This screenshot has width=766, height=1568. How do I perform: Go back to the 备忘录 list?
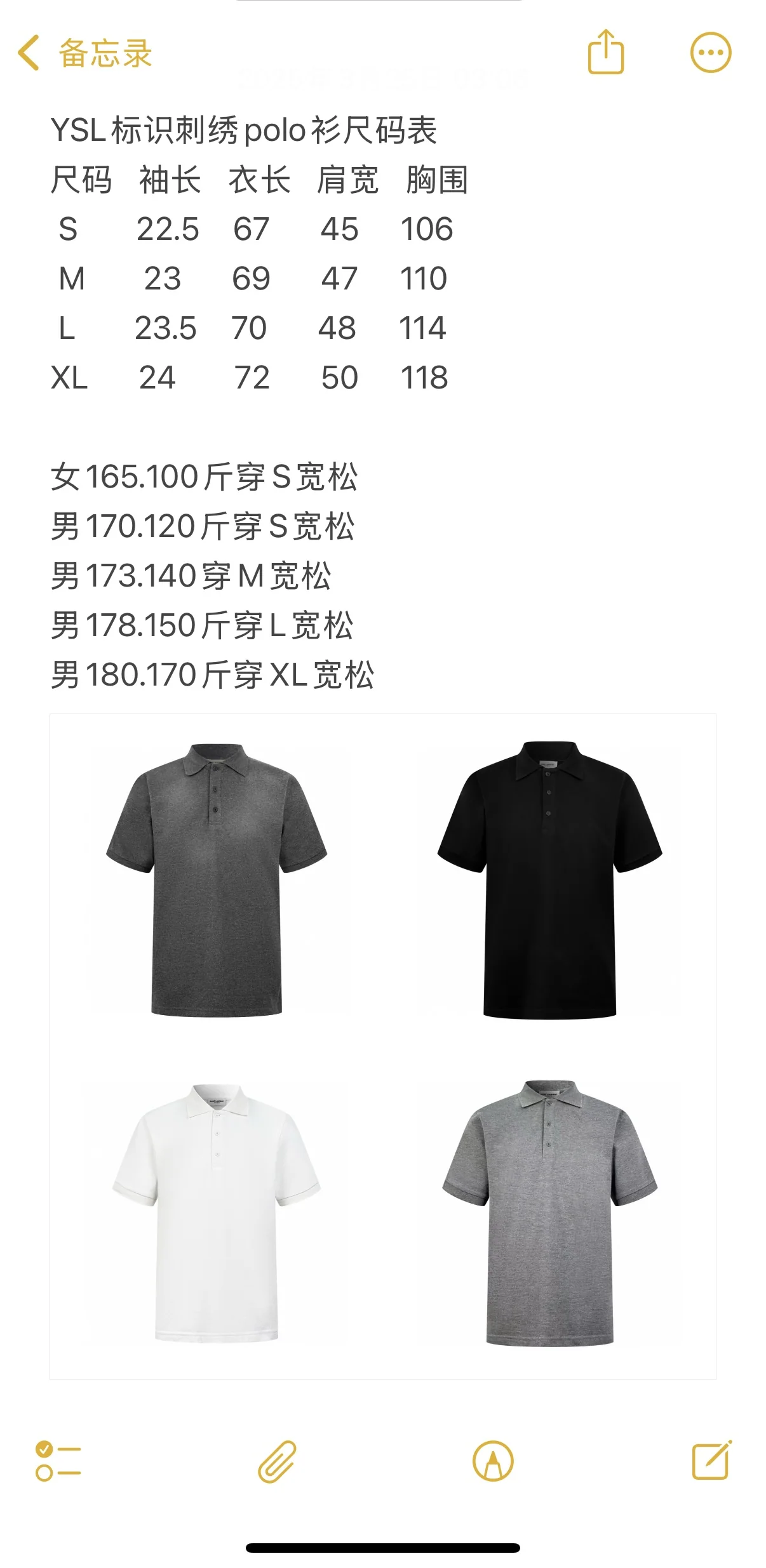[x=85, y=53]
